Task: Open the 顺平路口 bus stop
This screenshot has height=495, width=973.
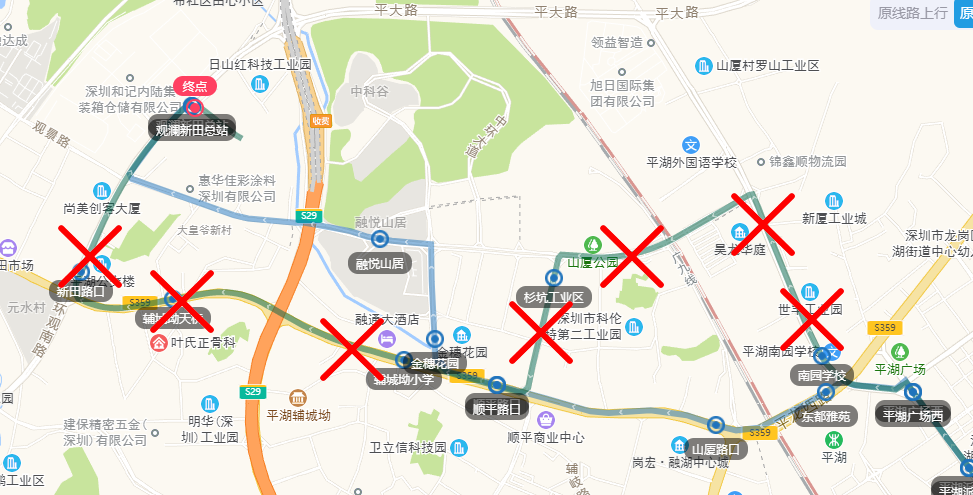Action: (x=496, y=384)
